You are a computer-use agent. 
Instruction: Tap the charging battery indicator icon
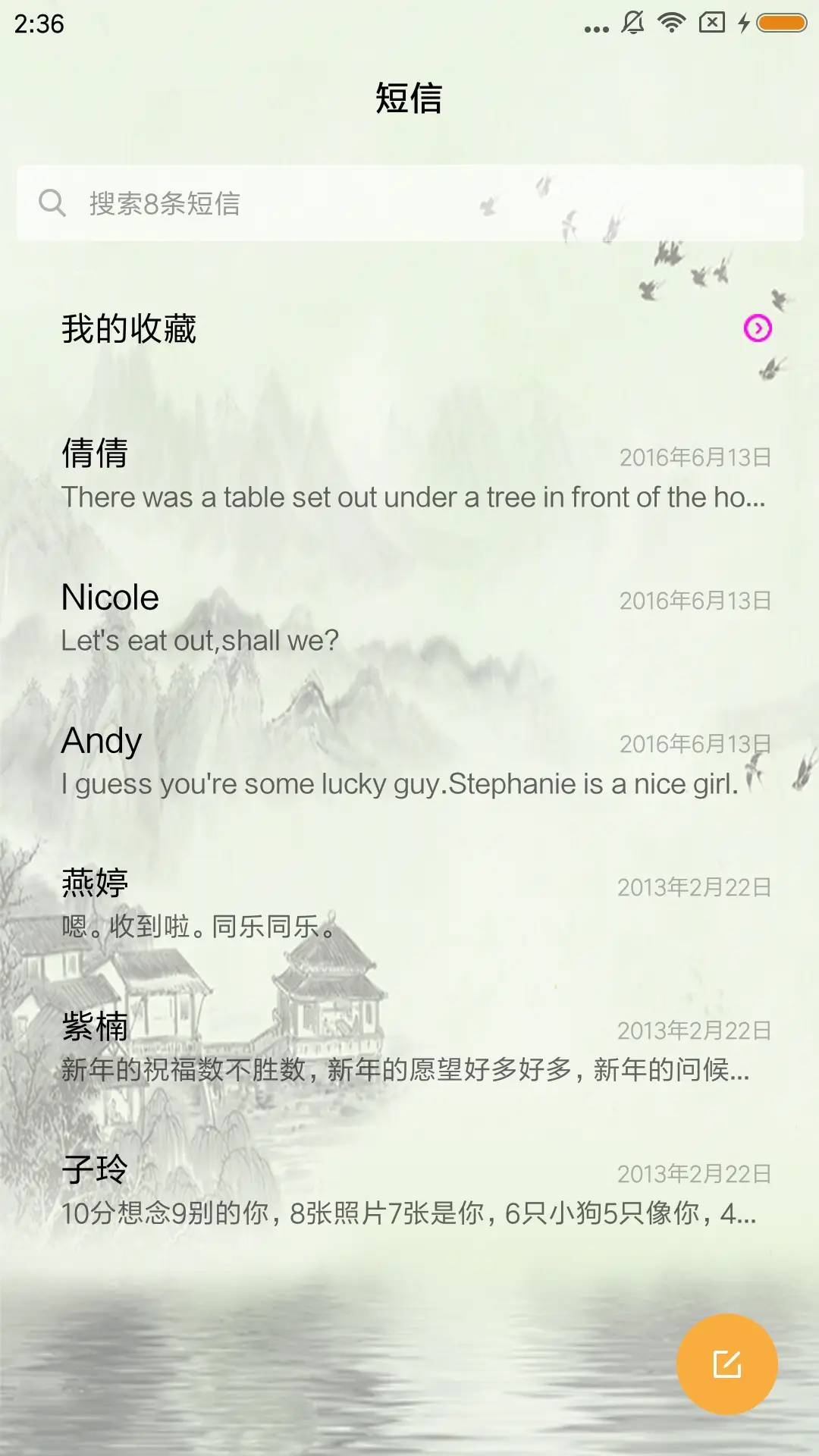782,23
